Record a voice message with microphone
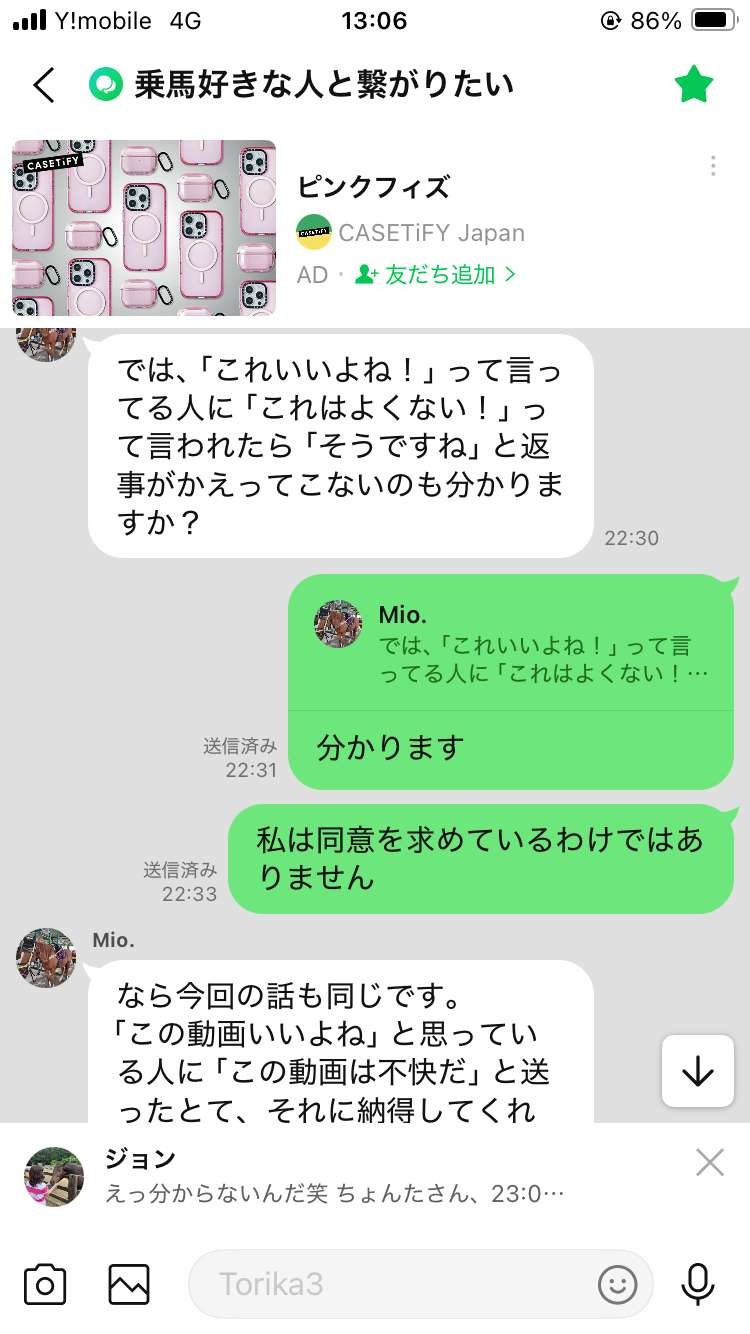Screen dimensions: 750x1334 697,1283
